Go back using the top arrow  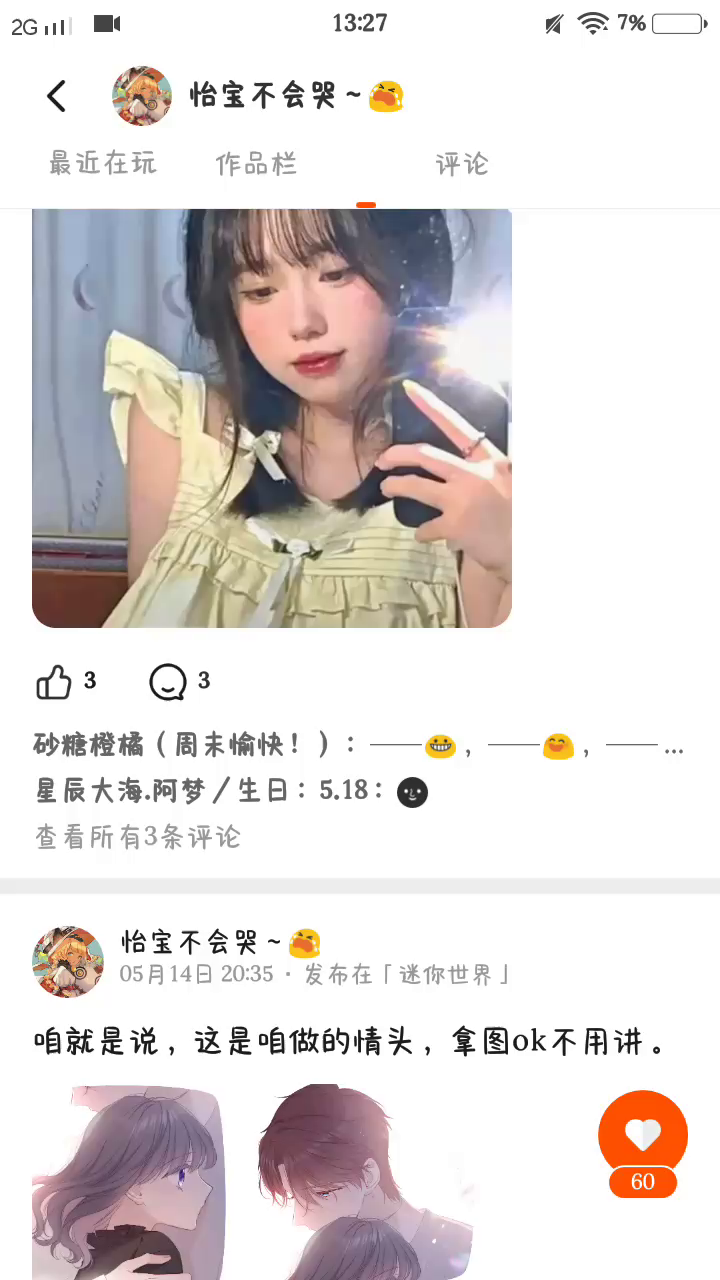coord(57,96)
